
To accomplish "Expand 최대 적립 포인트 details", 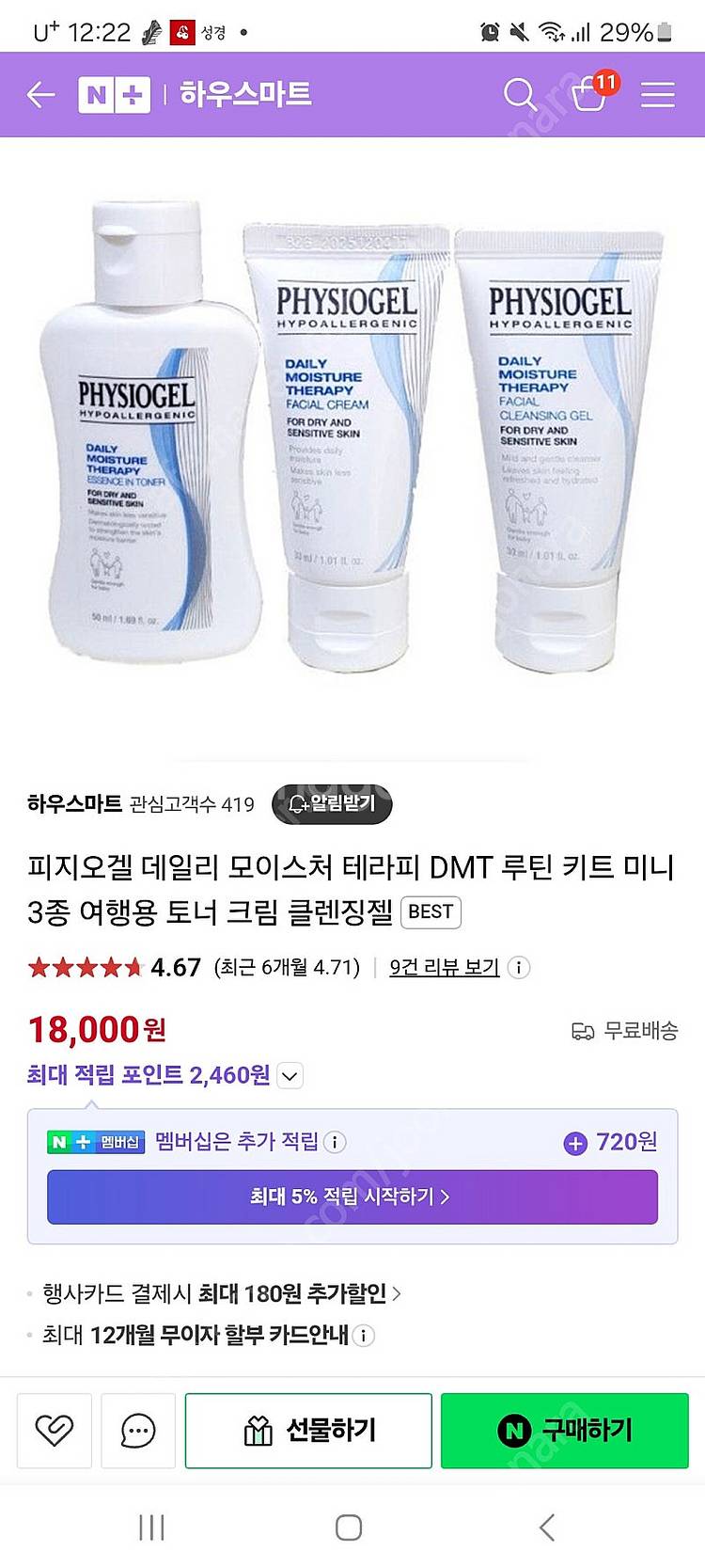I will tap(290, 1075).
